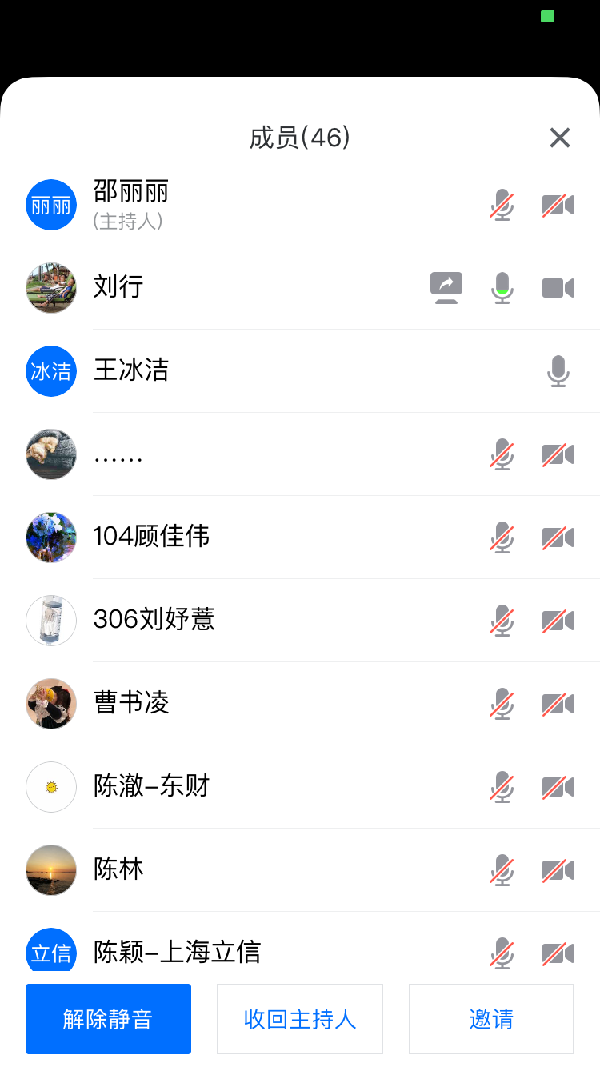
Task: Tap microphone icon for 王冰洁
Action: [558, 371]
